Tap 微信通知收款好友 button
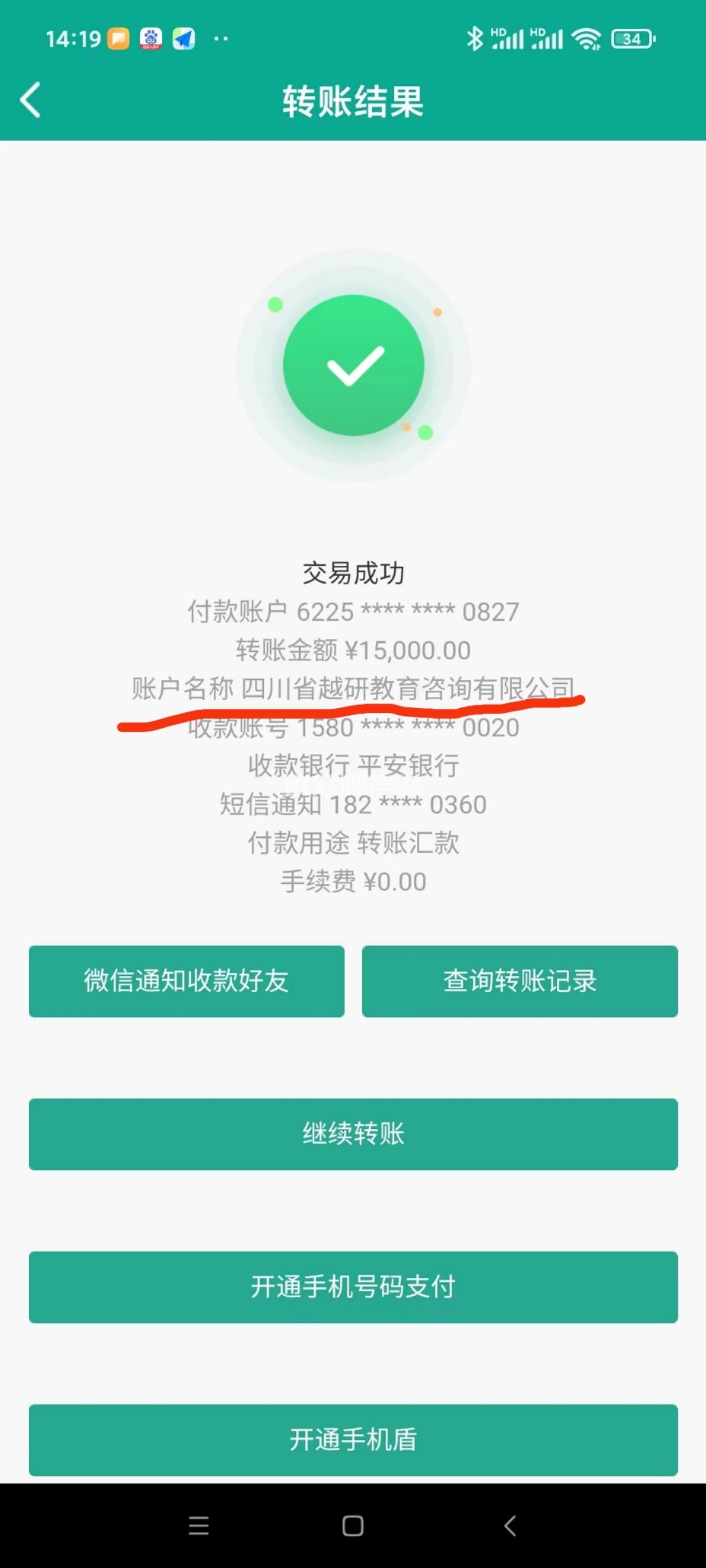This screenshot has height=1568, width=706. [x=186, y=981]
